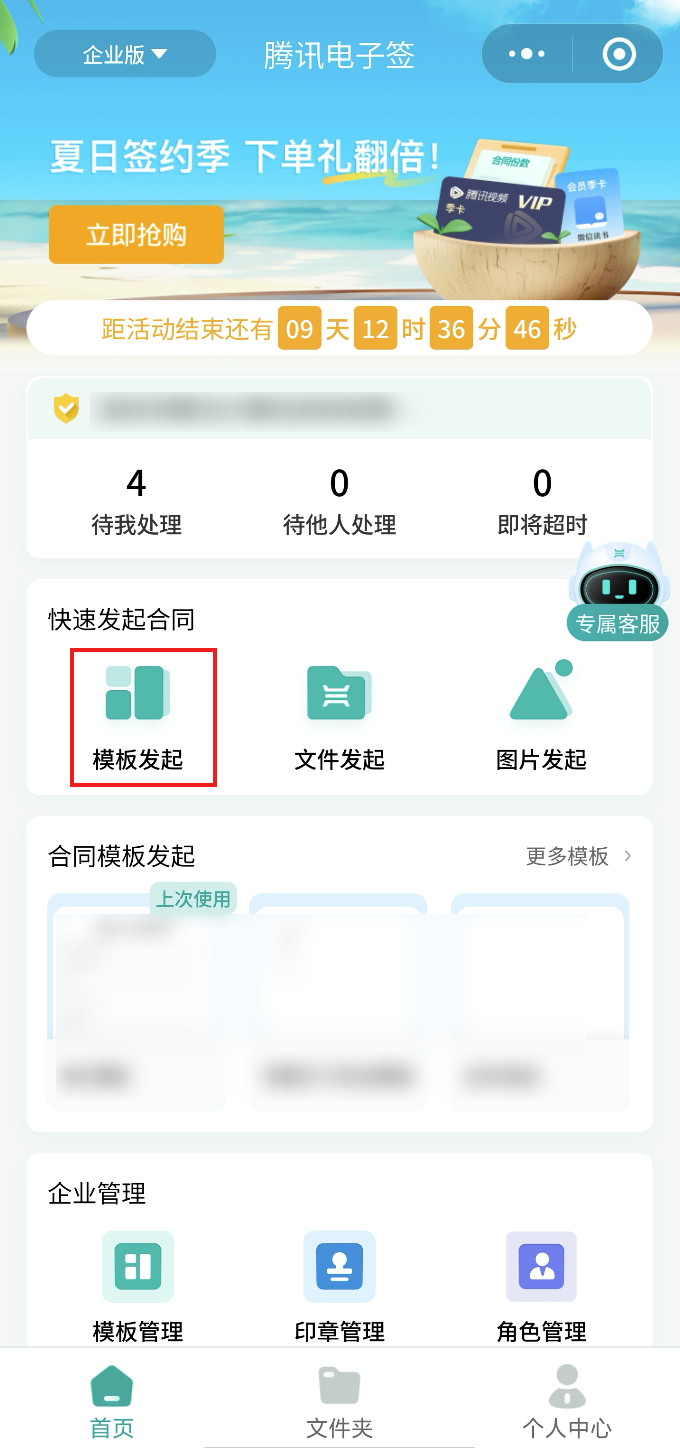Open the 企业版 version dropdown
This screenshot has width=680, height=1448.
tap(125, 54)
